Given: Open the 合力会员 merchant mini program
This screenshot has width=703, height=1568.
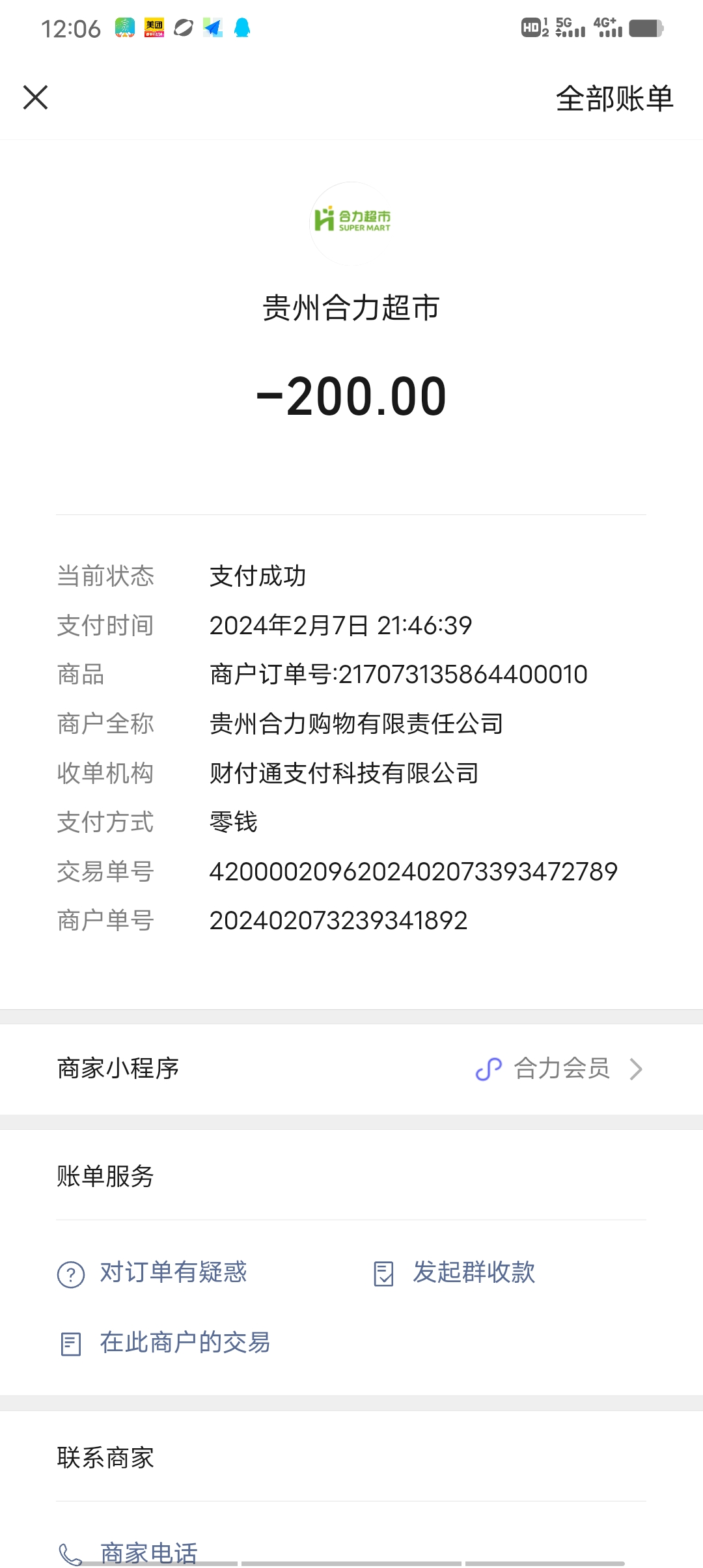Looking at the screenshot, I should point(560,1069).
